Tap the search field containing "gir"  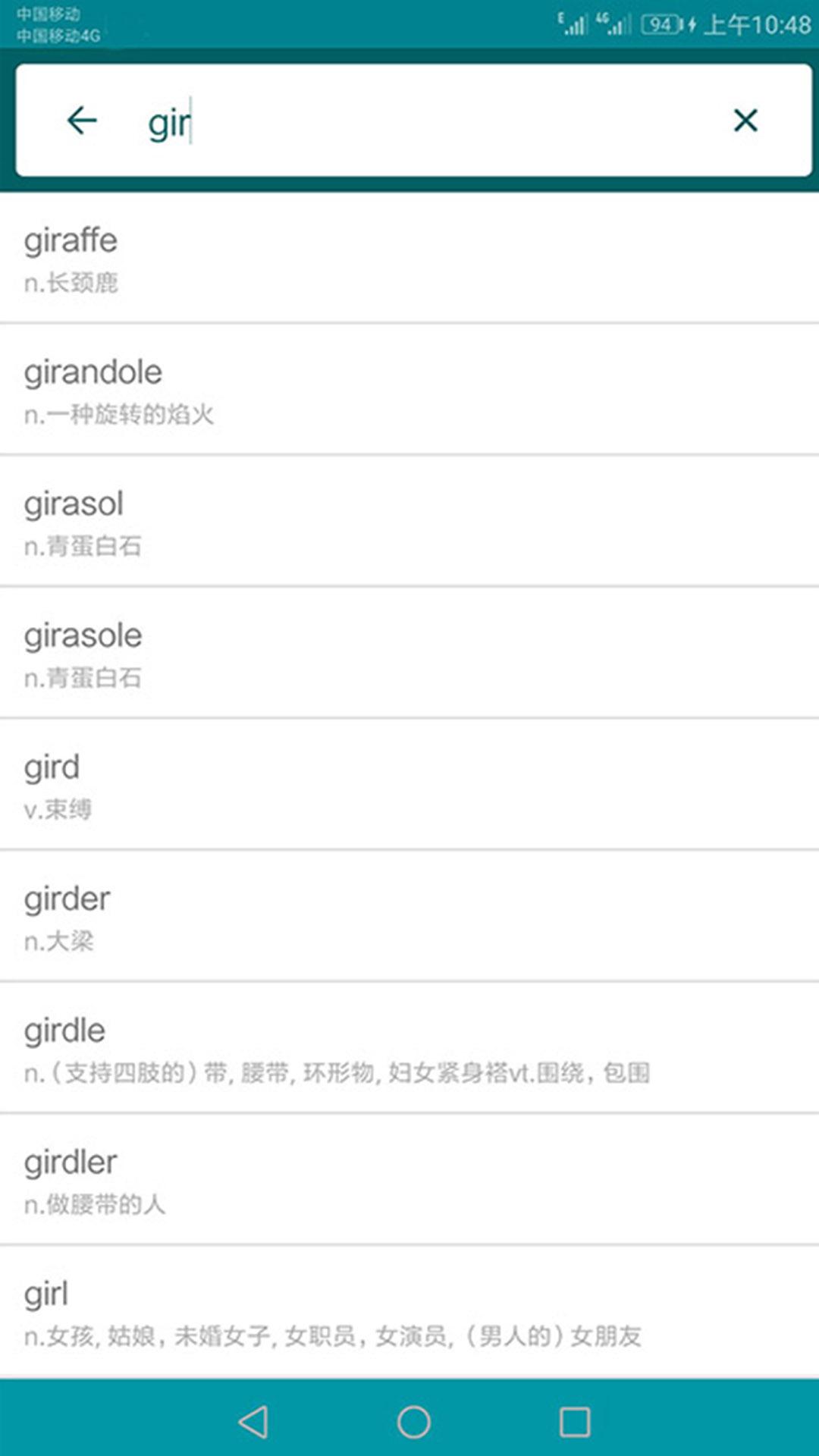point(425,121)
